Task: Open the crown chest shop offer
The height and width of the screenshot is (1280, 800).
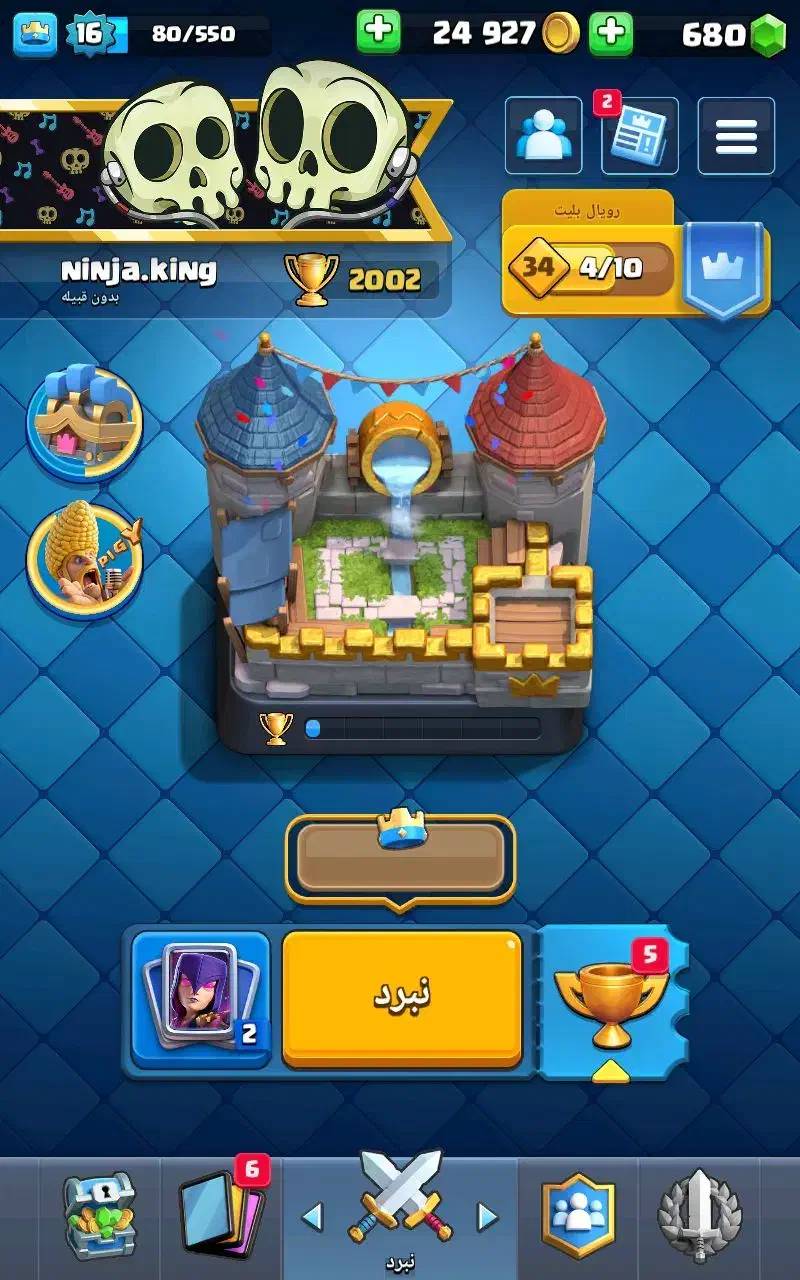Action: point(84,421)
